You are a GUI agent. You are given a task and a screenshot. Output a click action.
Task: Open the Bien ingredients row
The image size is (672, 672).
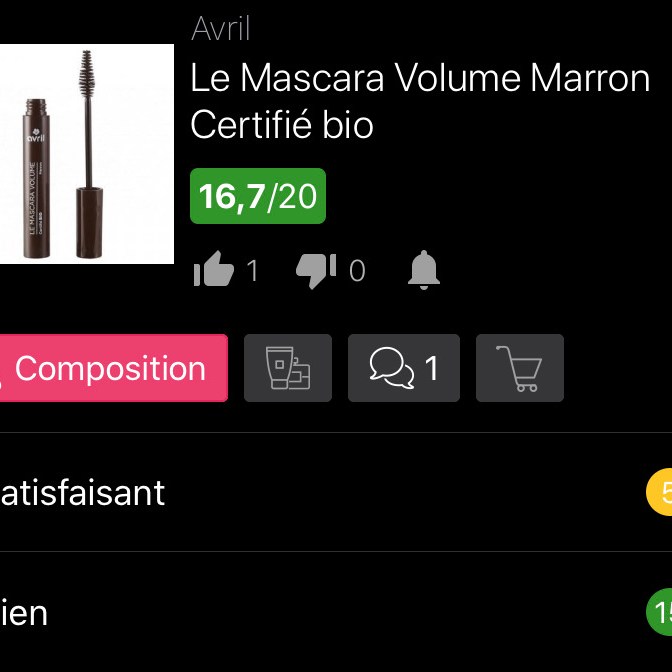coord(300,612)
